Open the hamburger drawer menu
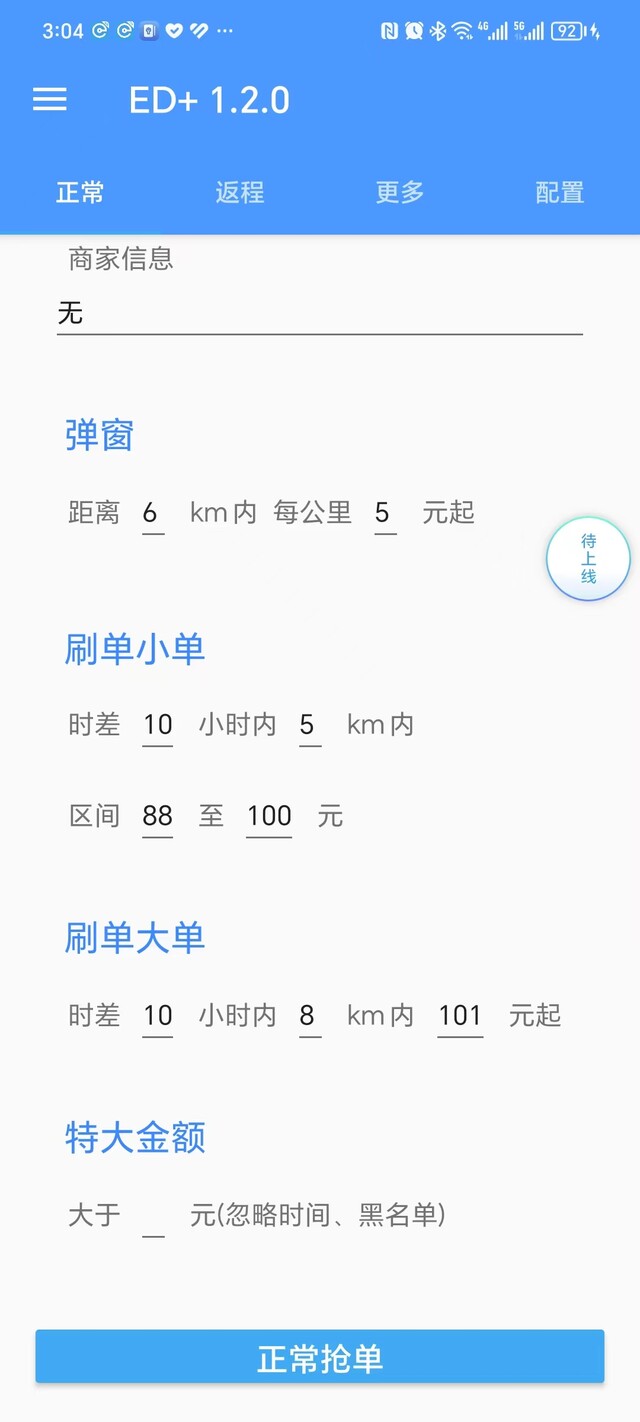The image size is (640, 1422). (49, 99)
